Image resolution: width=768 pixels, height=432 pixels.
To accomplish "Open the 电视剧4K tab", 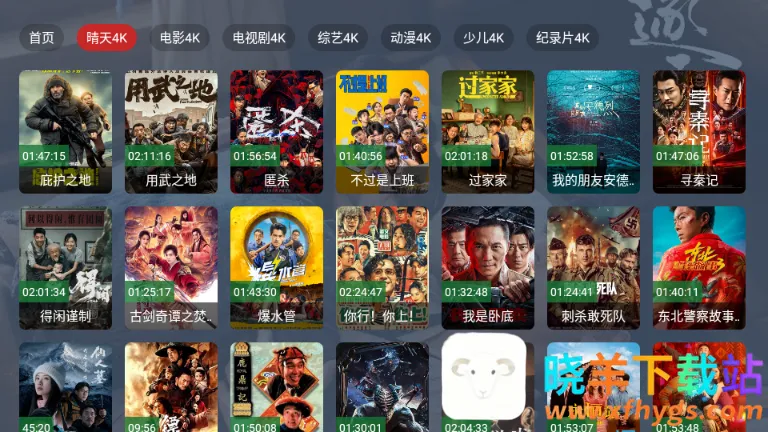I will click(258, 38).
